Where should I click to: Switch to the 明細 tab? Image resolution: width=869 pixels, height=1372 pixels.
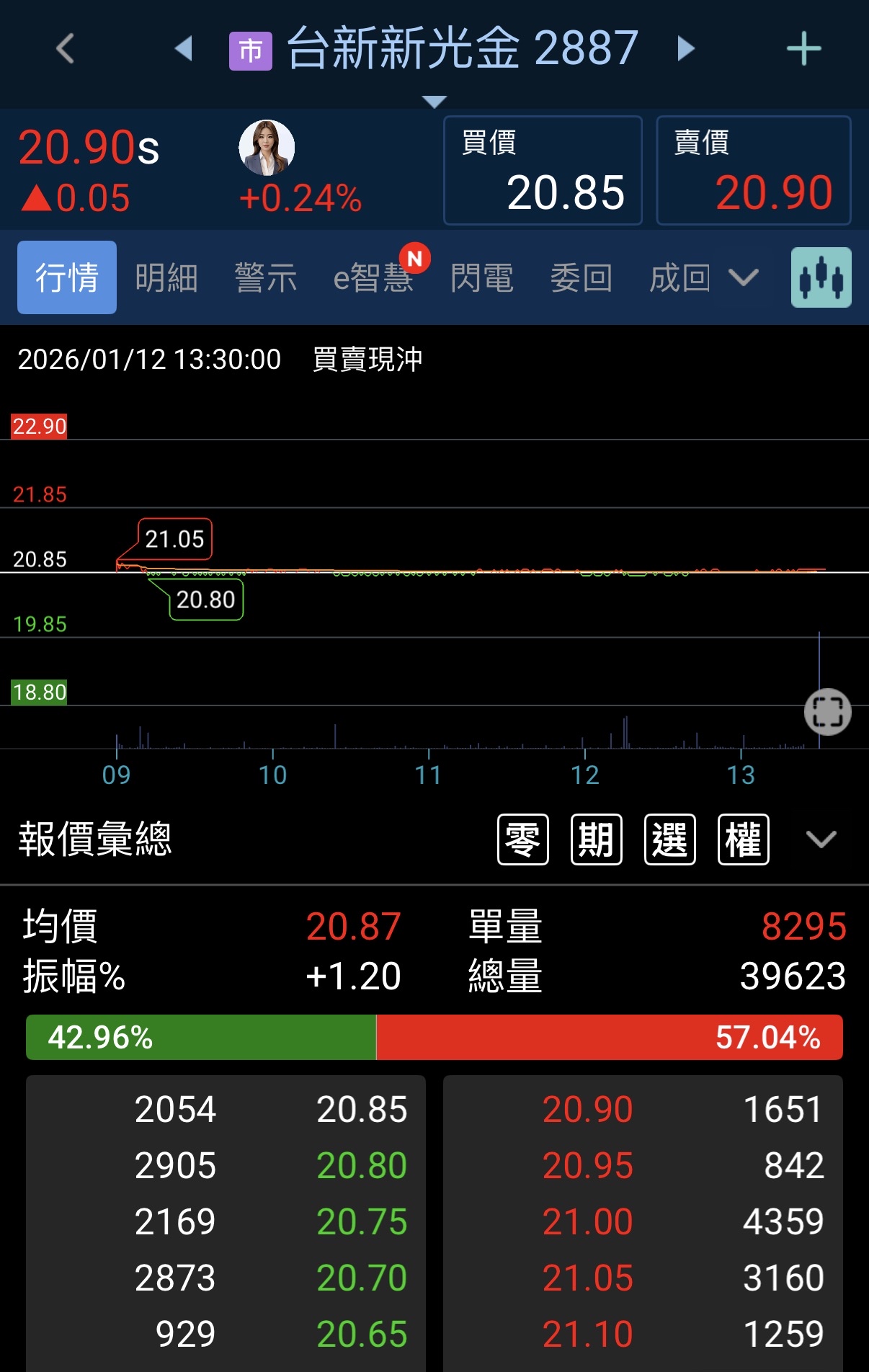[x=166, y=278]
